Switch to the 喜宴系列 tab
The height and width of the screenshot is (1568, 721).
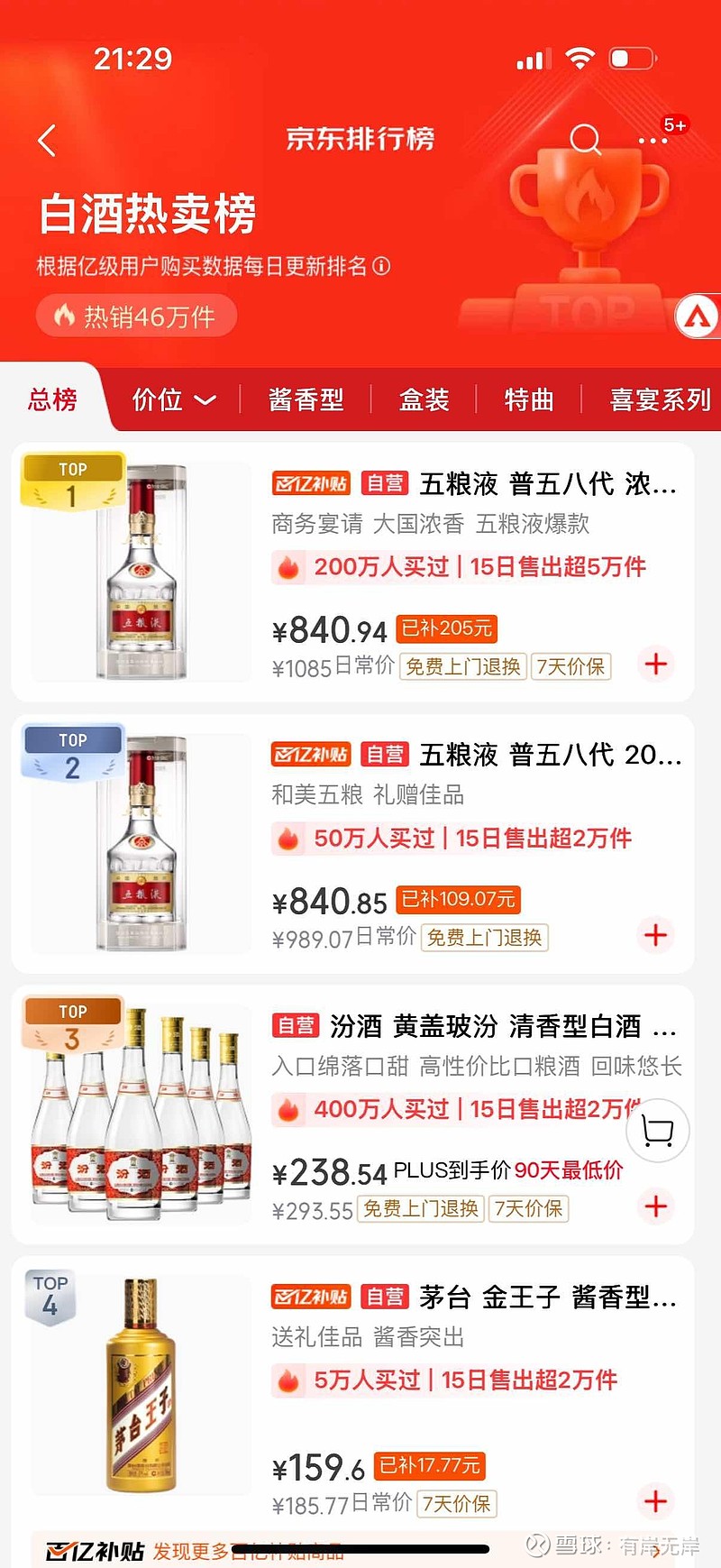coord(661,399)
